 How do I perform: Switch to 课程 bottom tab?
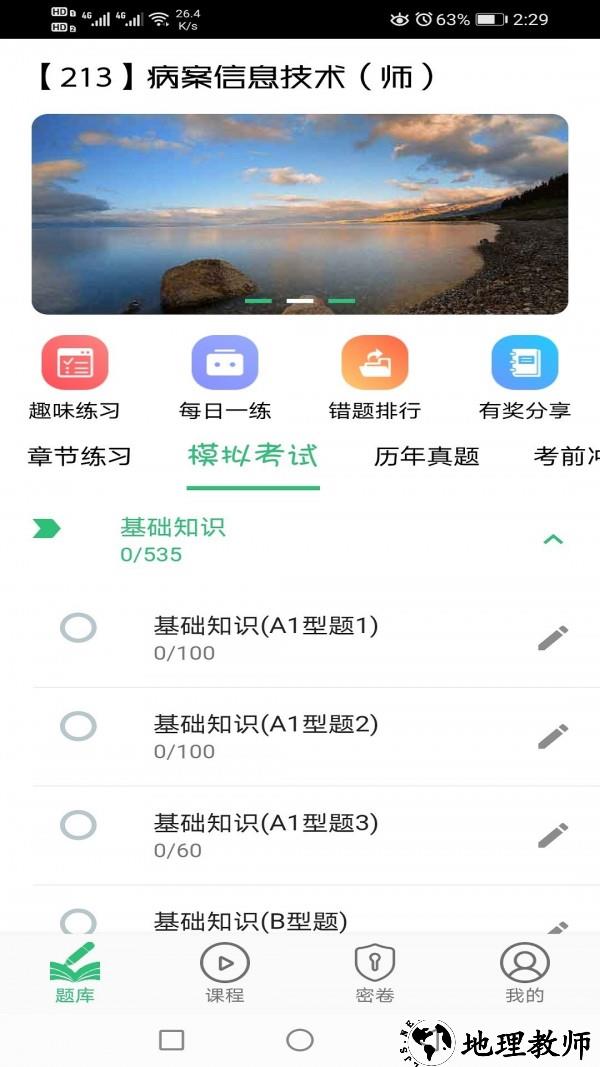pos(225,972)
